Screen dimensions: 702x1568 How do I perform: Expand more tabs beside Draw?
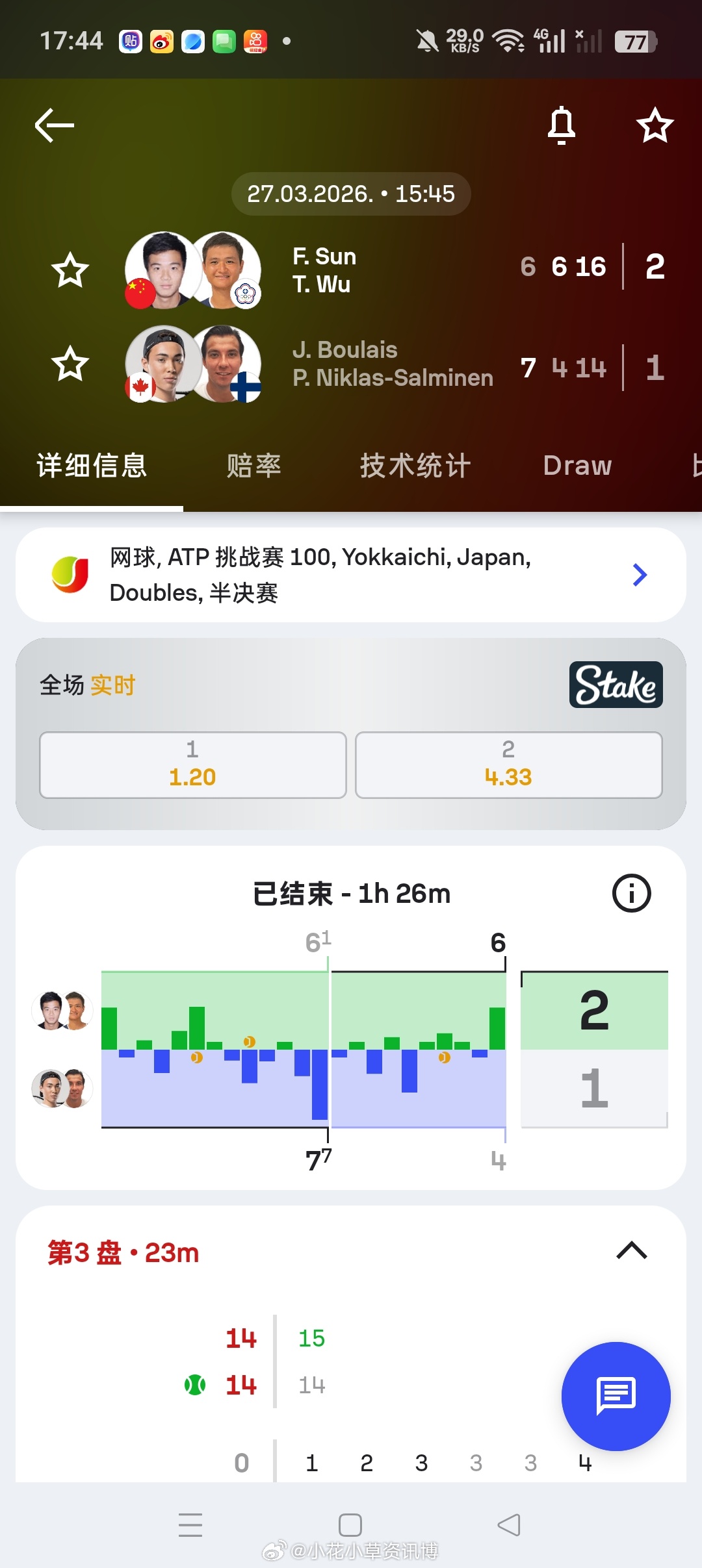click(695, 465)
